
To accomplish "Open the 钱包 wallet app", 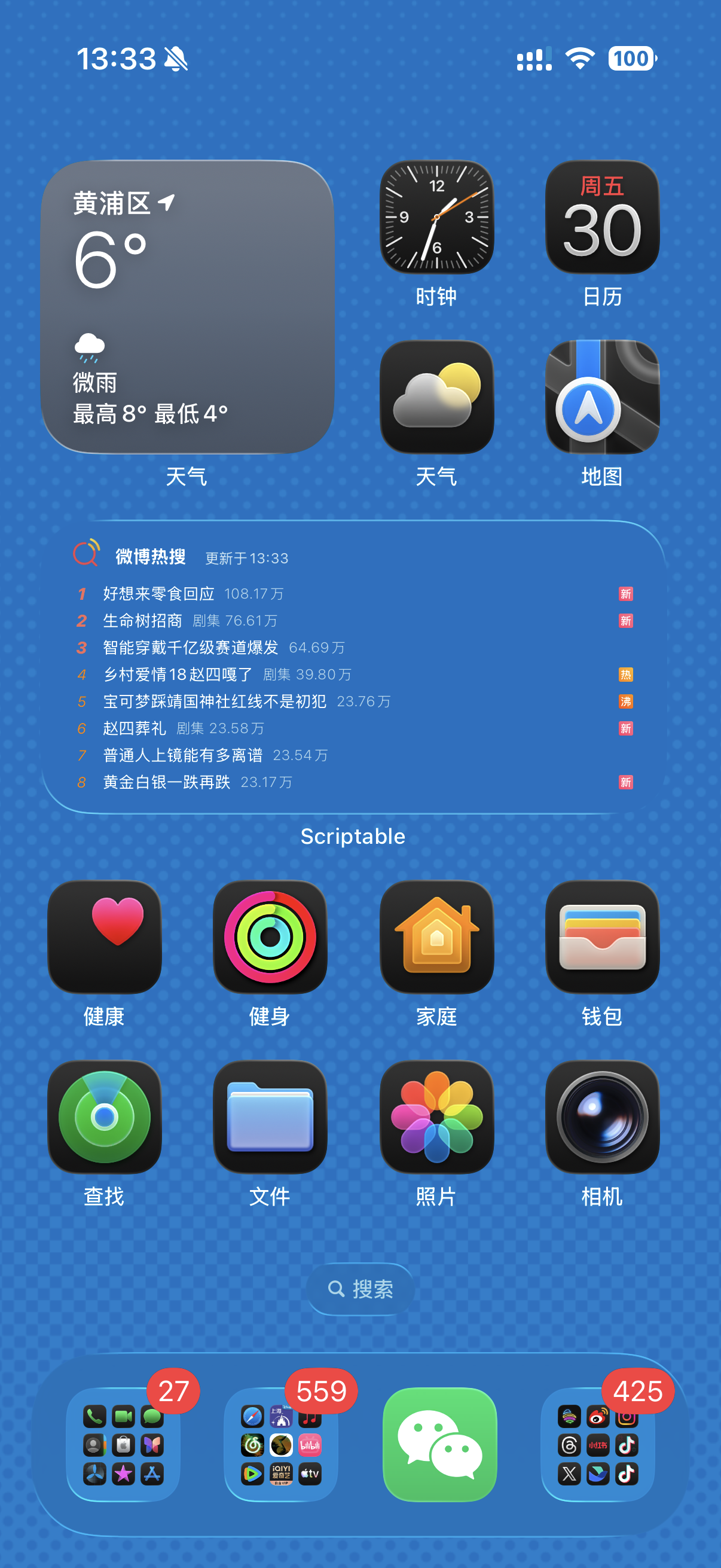I will click(x=602, y=938).
